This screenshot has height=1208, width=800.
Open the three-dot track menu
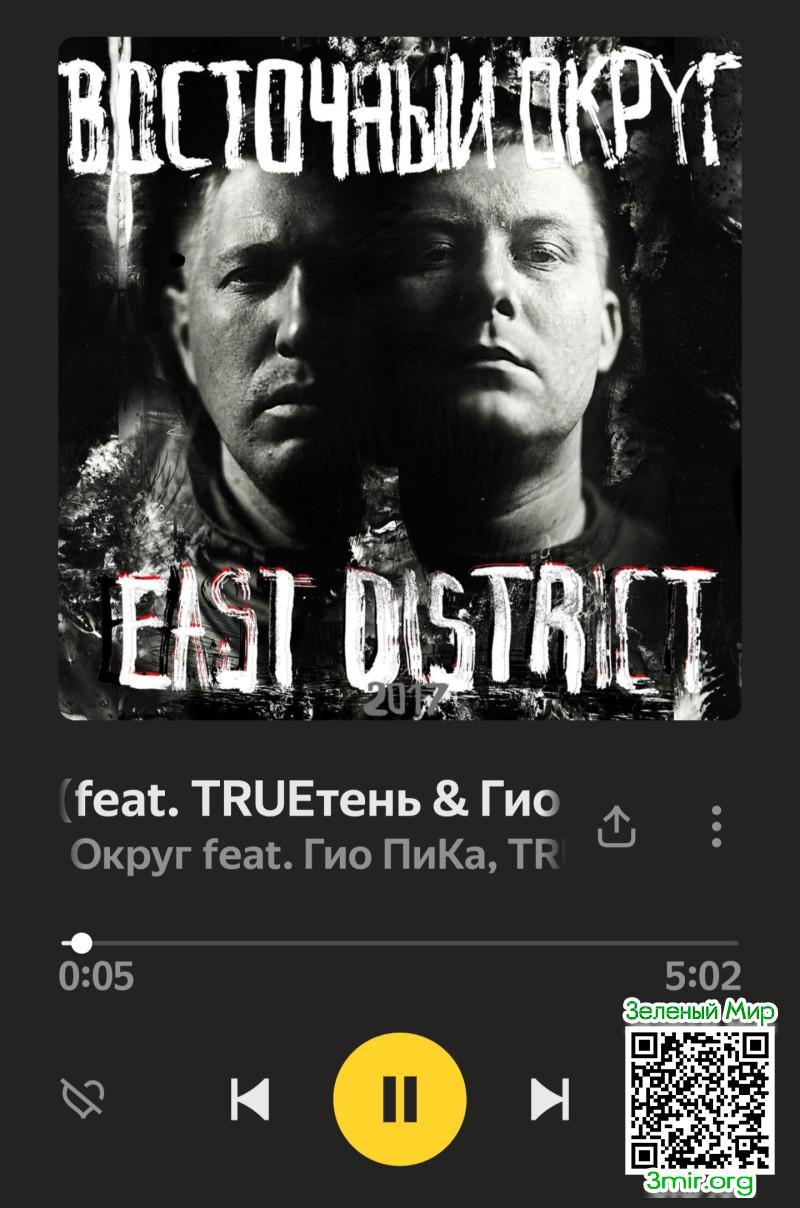point(716,827)
